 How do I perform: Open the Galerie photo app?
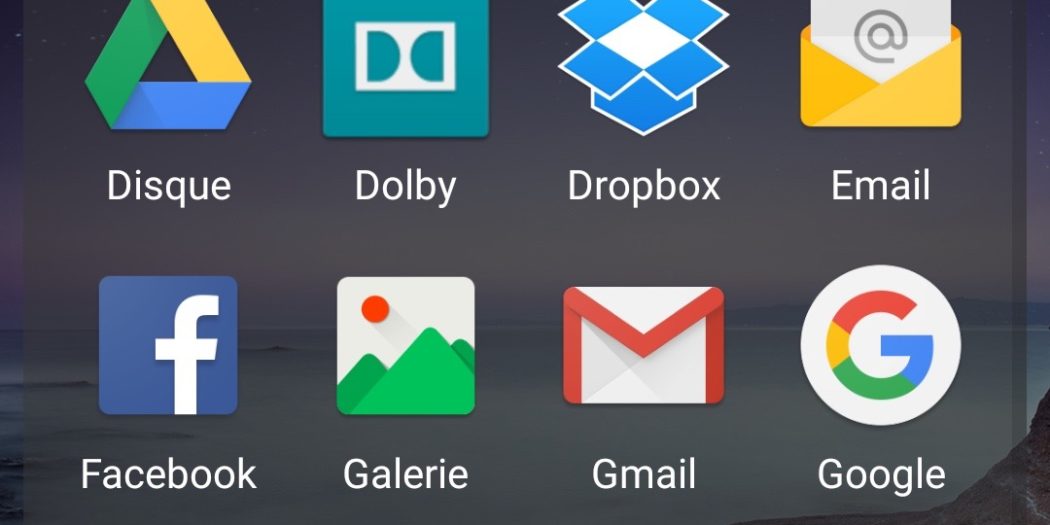405,346
